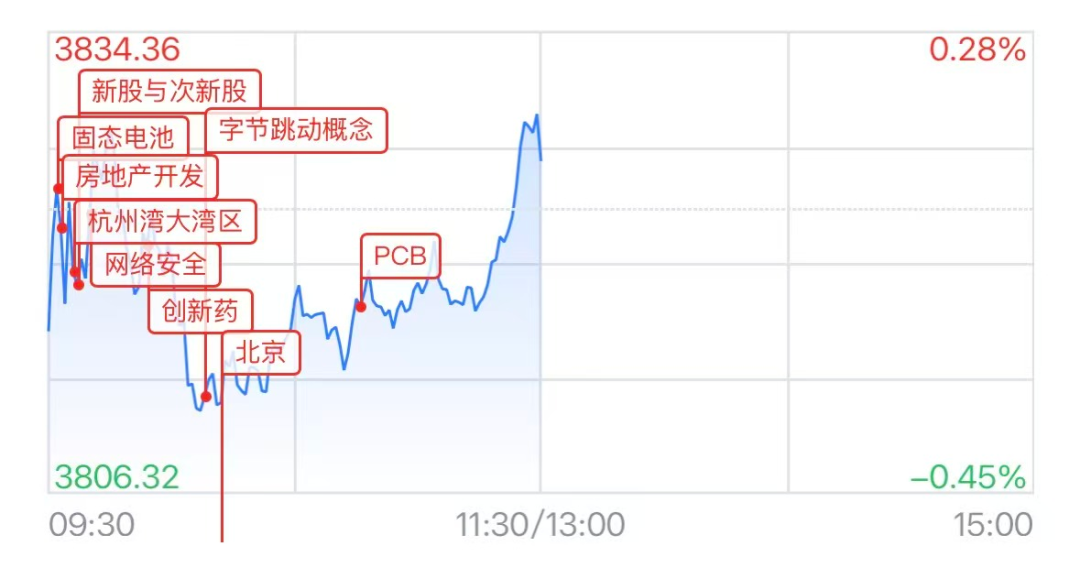This screenshot has height=579, width=1080.
Task: Open the PCB sector tag
Action: (x=400, y=256)
